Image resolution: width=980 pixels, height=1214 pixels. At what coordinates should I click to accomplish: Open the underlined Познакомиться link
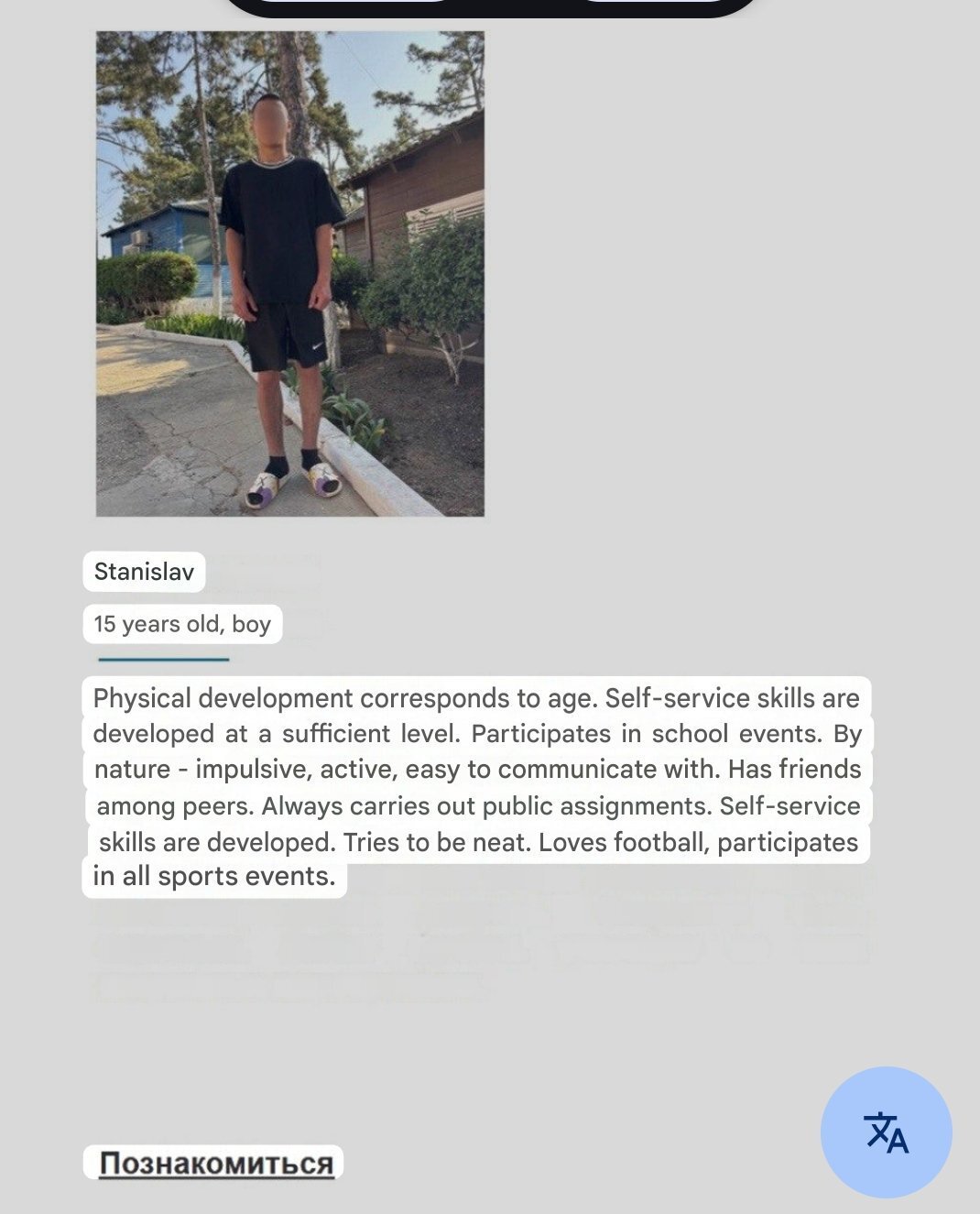coord(216,1163)
